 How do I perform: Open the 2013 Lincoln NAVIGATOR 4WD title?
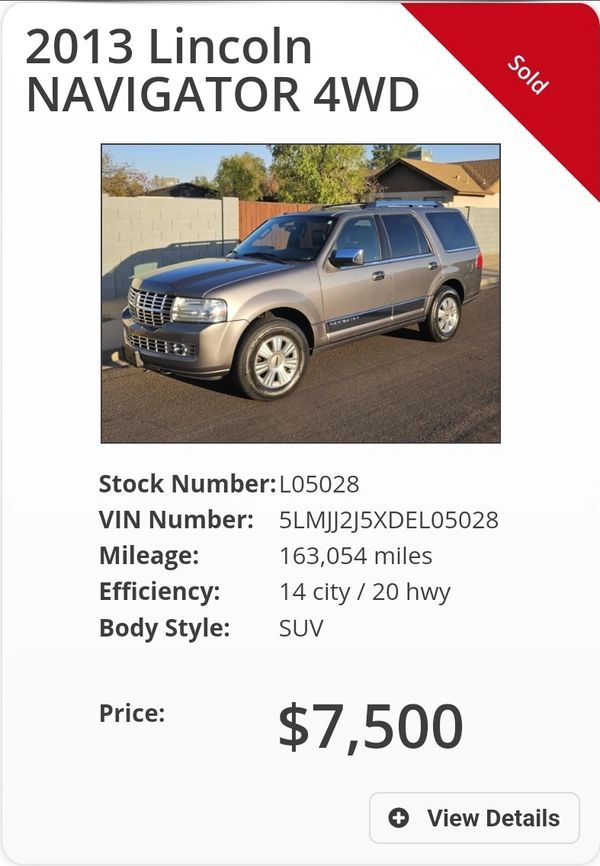click(222, 70)
